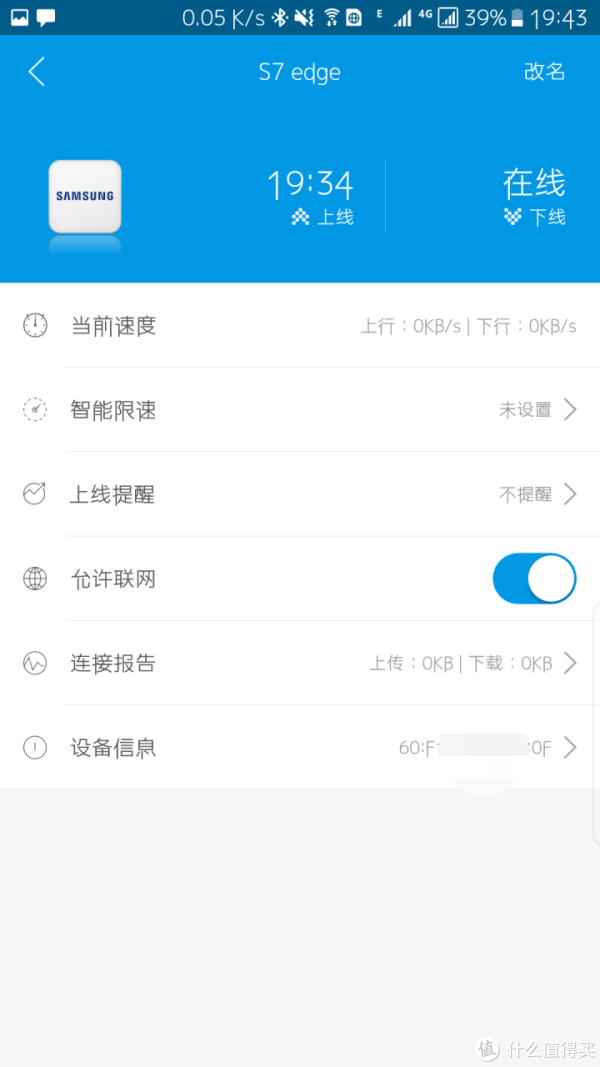Go back using the top-left arrow
The image size is (600, 1067).
tap(37, 72)
